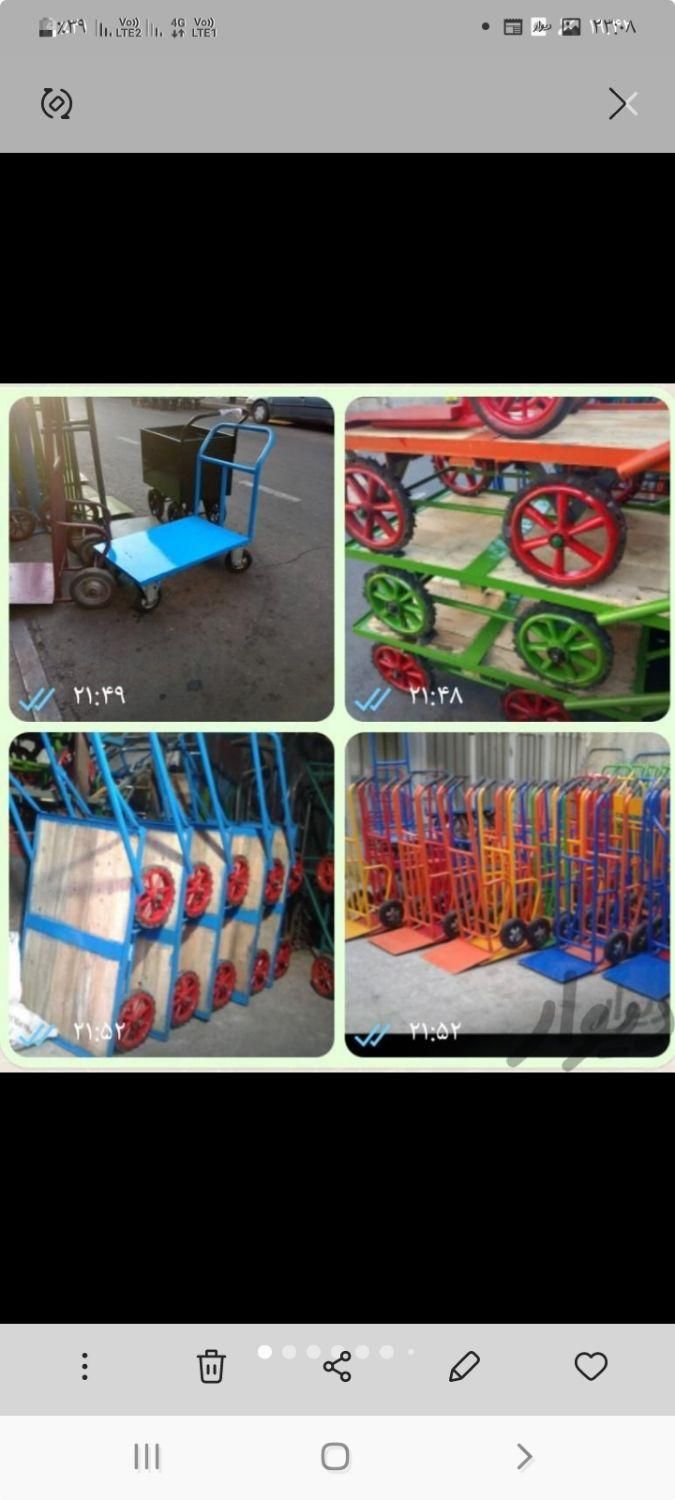The height and width of the screenshot is (1500, 675).
Task: Open the three-dot more options menu
Action: tap(84, 1366)
